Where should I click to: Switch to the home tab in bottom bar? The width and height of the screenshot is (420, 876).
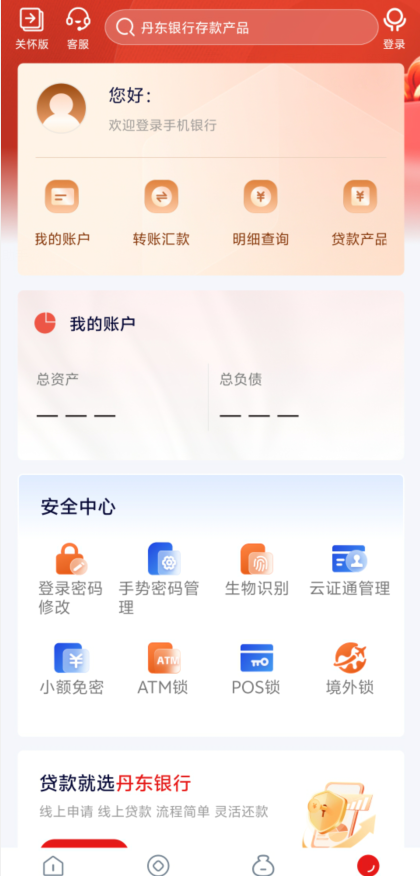(x=53, y=864)
